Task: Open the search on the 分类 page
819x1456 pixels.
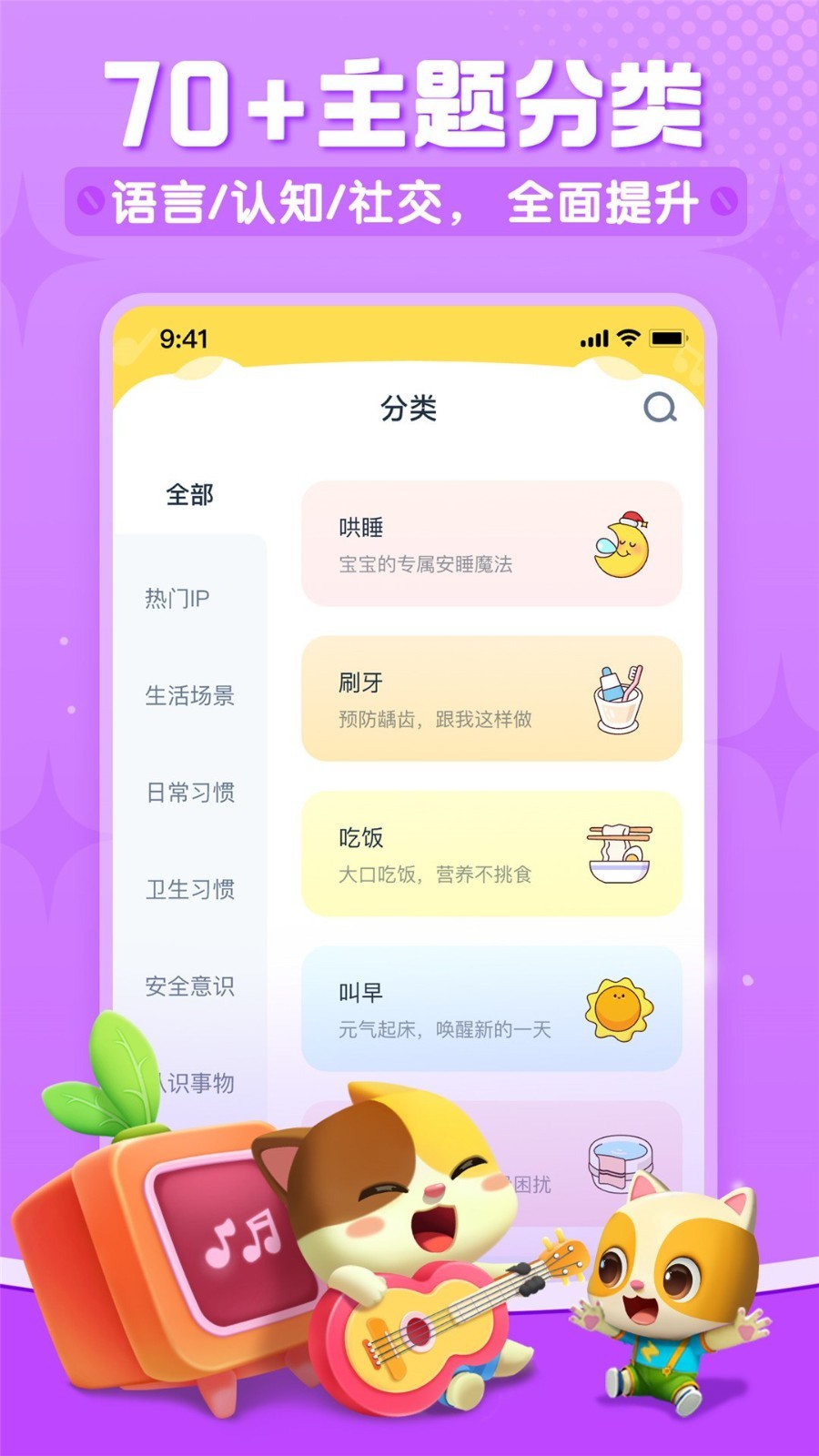Action: 660,407
